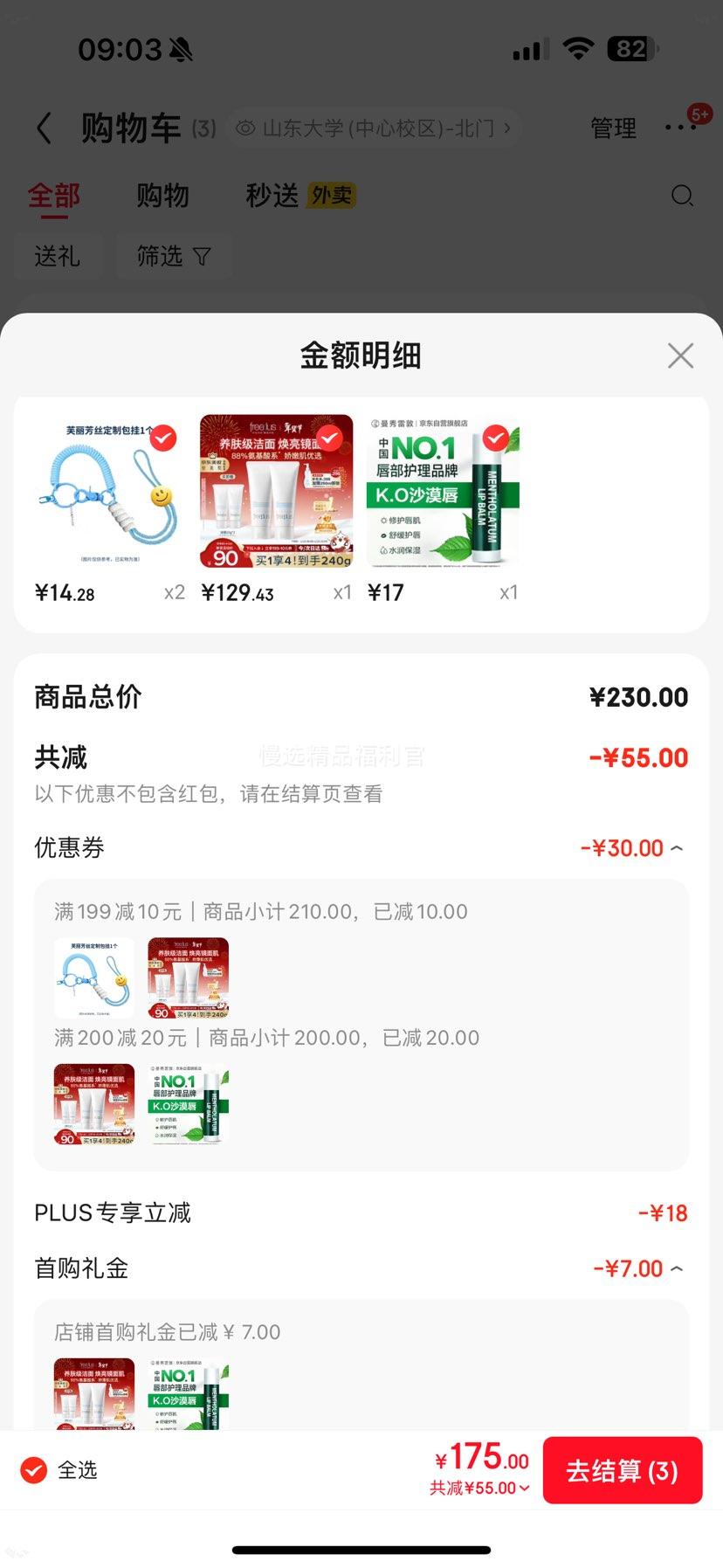The height and width of the screenshot is (1568, 723).
Task: Open 管理 to manage cart items
Action: [x=614, y=127]
